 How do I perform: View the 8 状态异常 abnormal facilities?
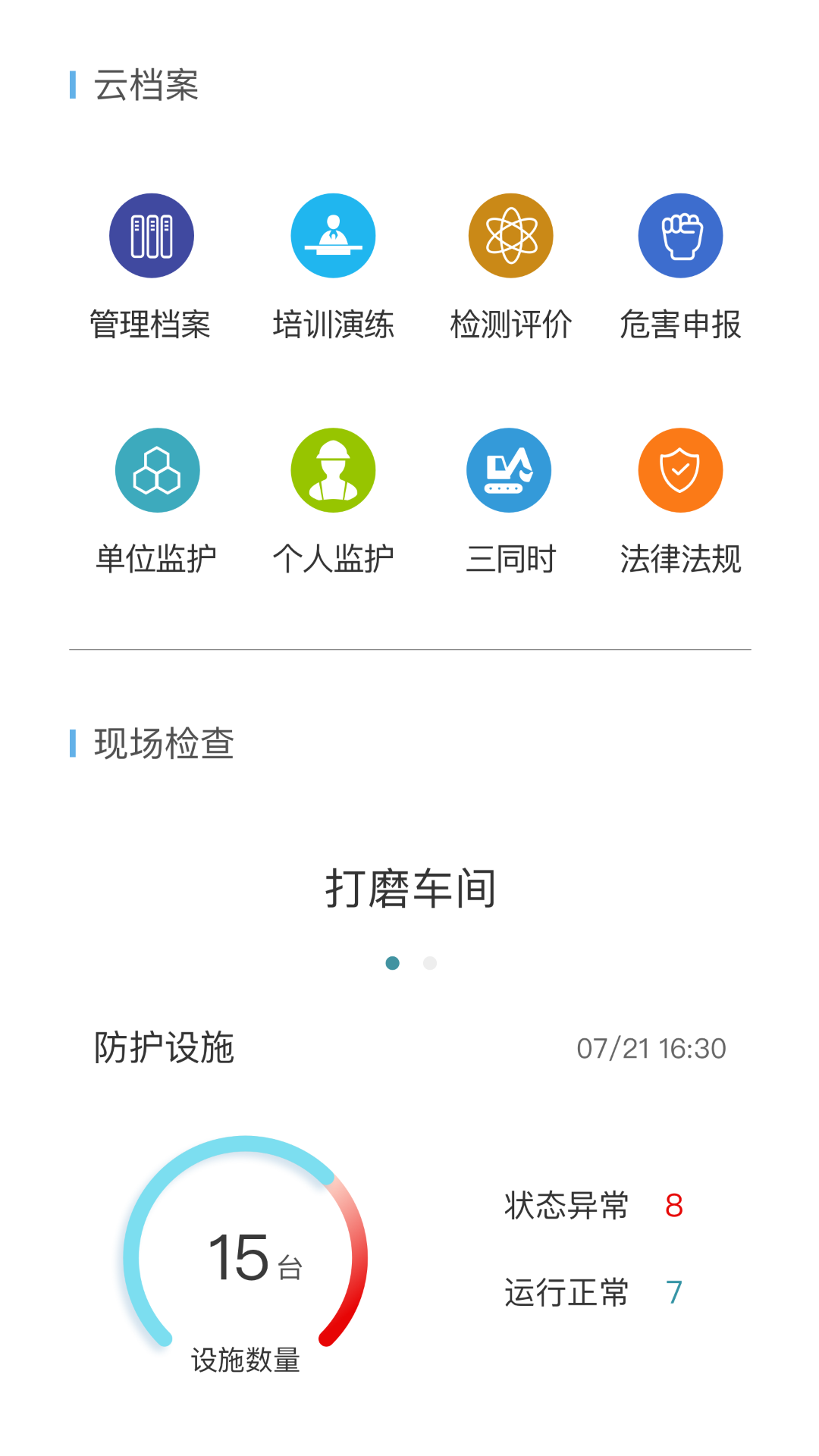click(594, 1205)
